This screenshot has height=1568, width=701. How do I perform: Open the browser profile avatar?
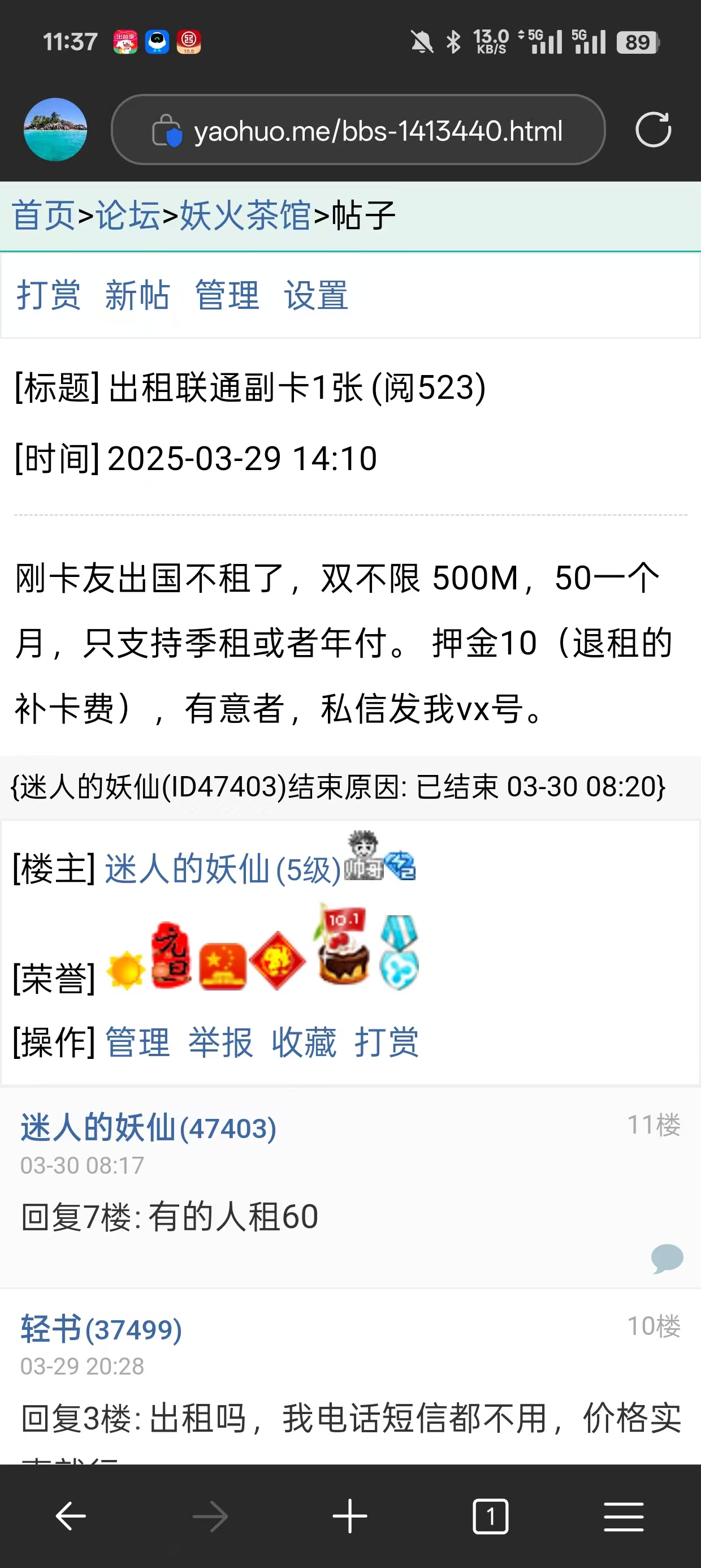pyautogui.click(x=55, y=130)
